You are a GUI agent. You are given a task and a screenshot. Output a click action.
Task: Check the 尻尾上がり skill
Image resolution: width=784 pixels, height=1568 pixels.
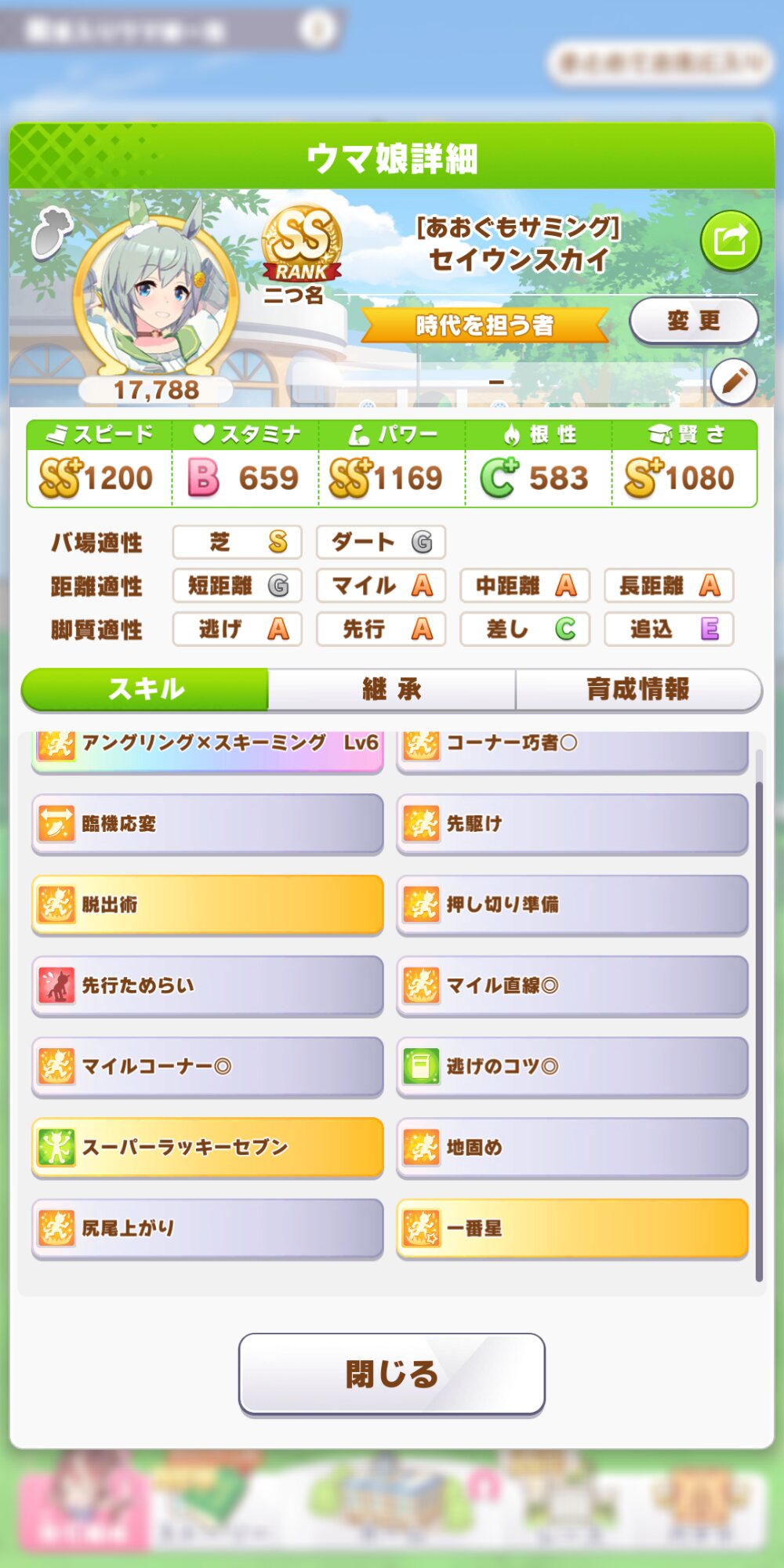coord(208,1229)
